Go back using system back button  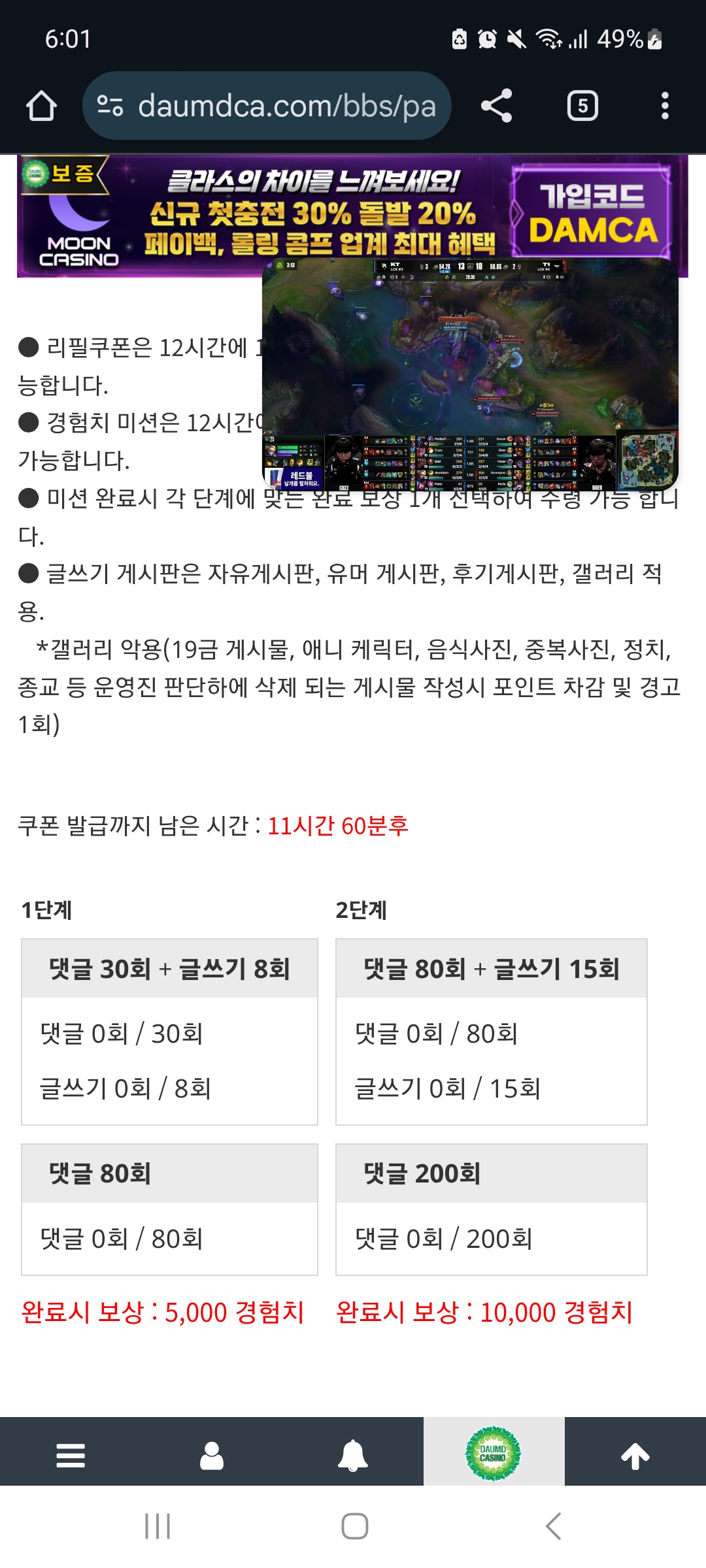click(553, 1526)
